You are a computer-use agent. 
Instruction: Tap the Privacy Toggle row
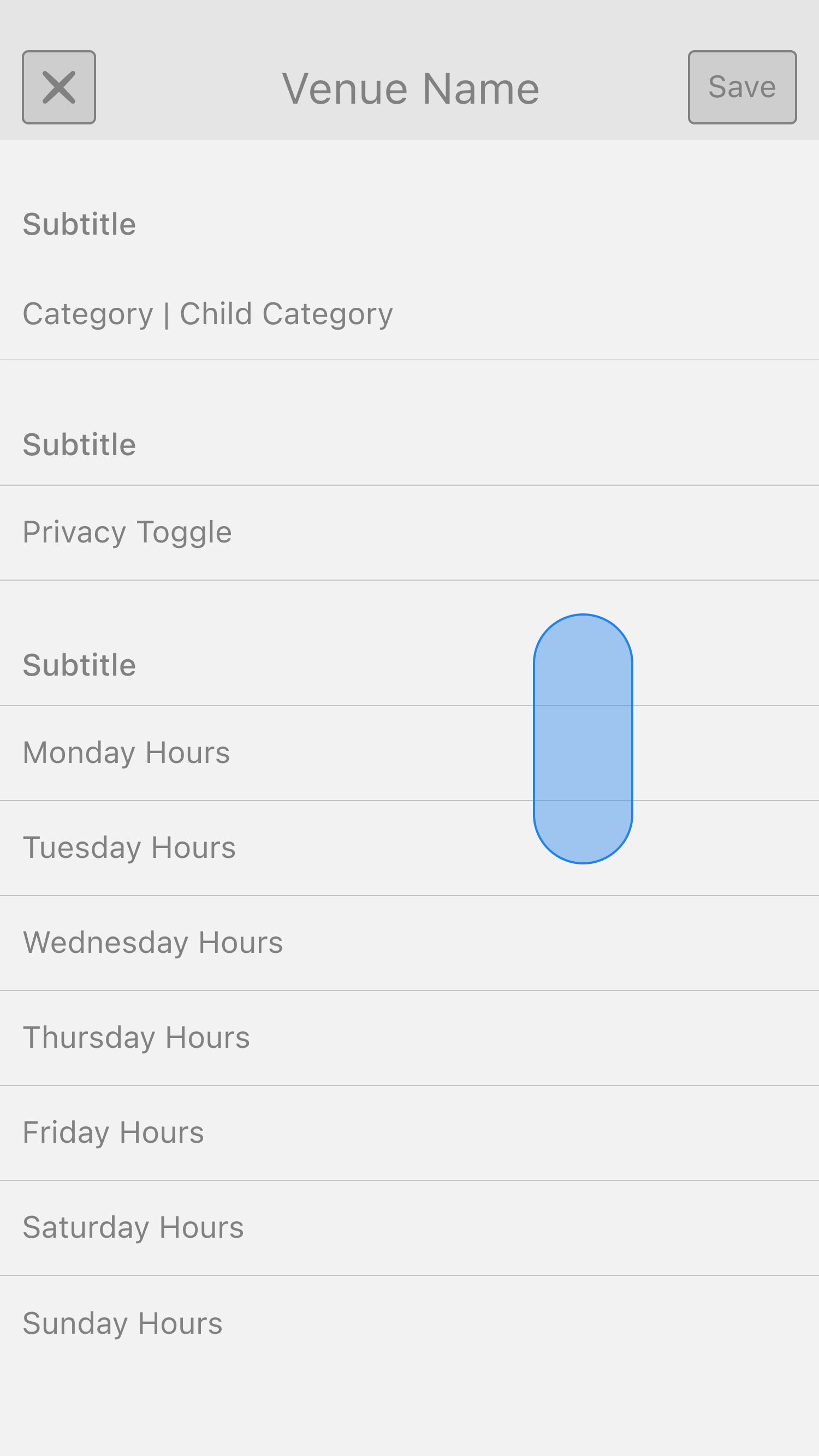tap(127, 533)
